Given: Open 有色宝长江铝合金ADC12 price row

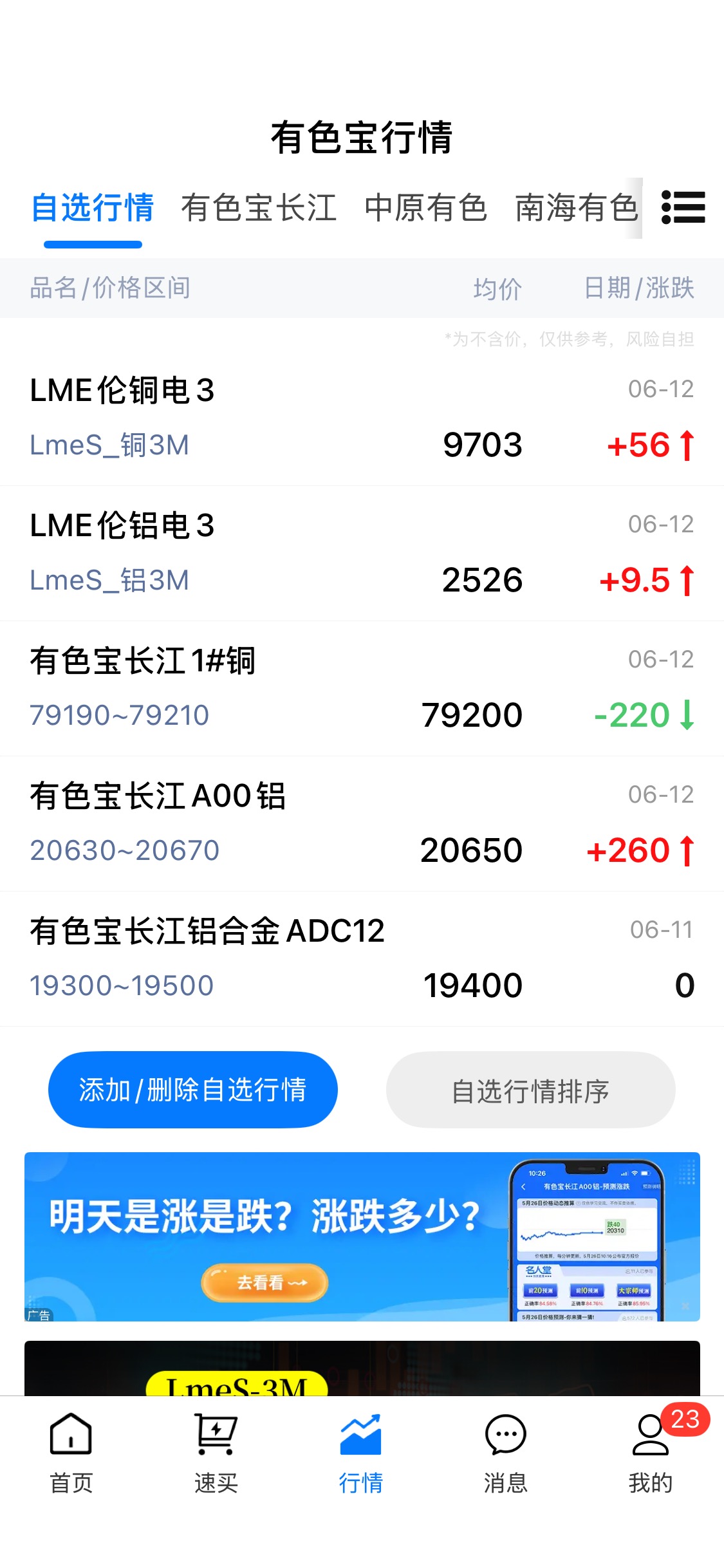Looking at the screenshot, I should pyautogui.click(x=362, y=959).
